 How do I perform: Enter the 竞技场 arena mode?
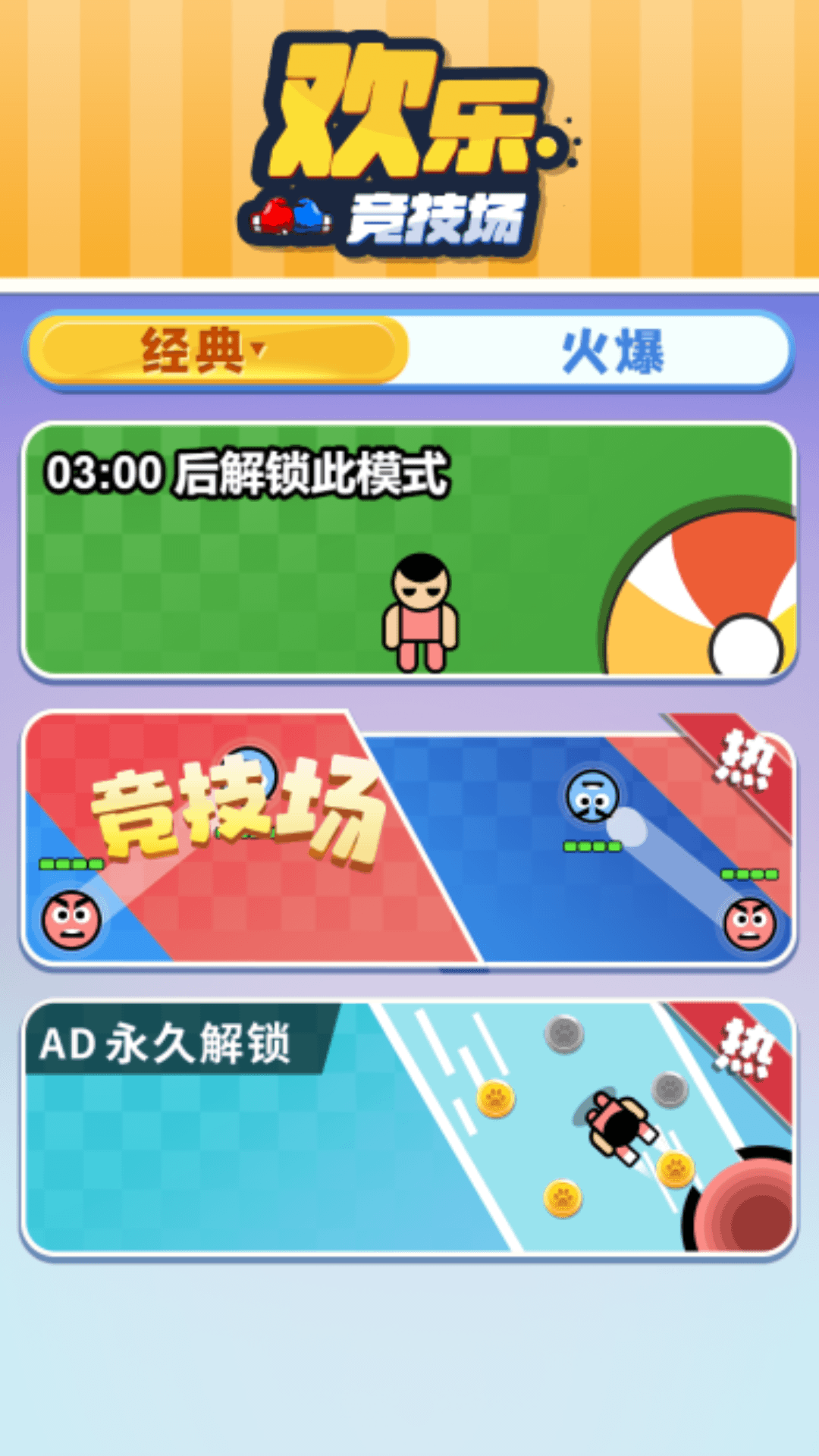point(409,839)
